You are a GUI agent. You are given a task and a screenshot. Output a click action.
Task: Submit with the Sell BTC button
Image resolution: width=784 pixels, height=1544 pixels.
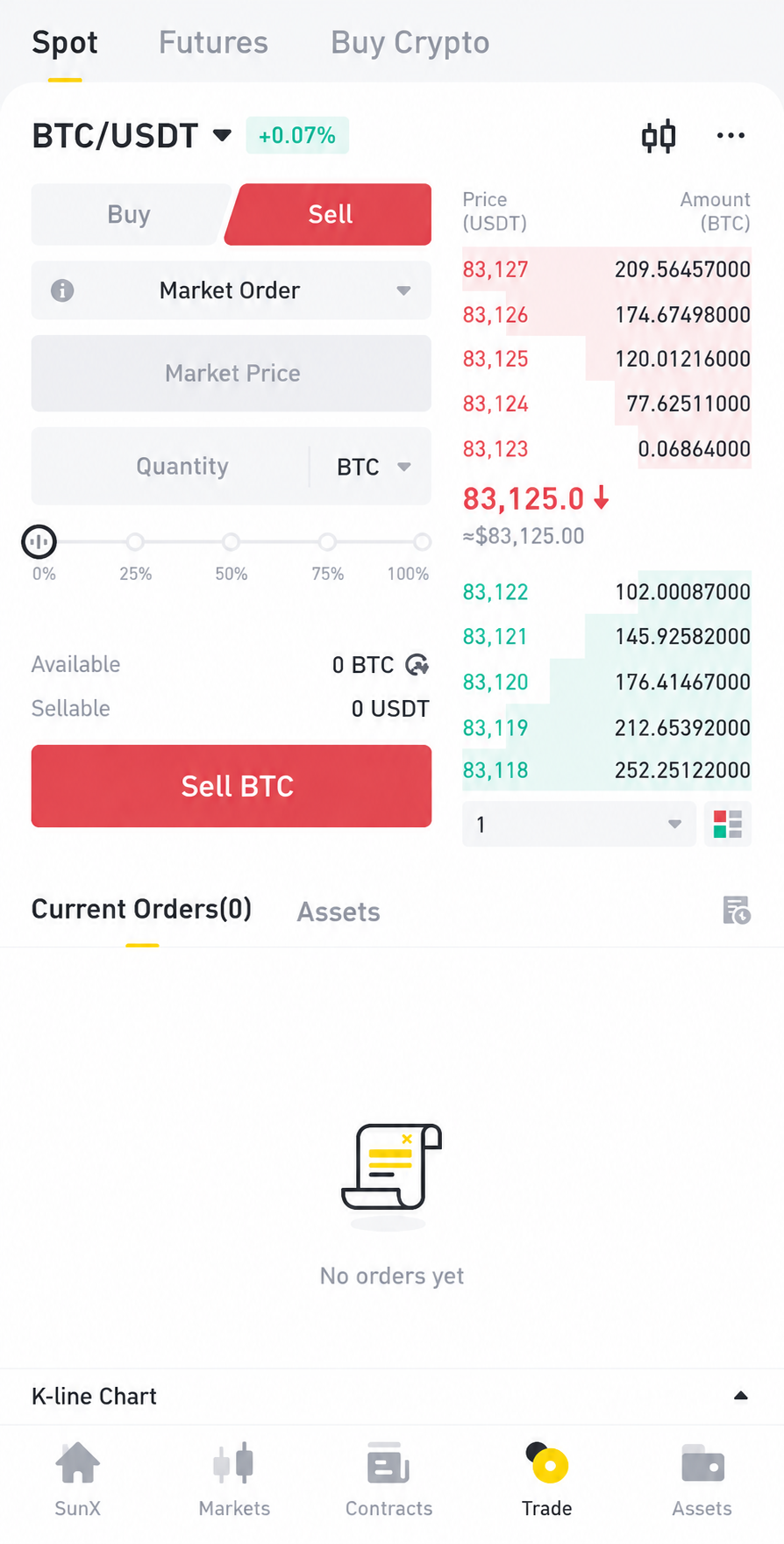tap(232, 786)
